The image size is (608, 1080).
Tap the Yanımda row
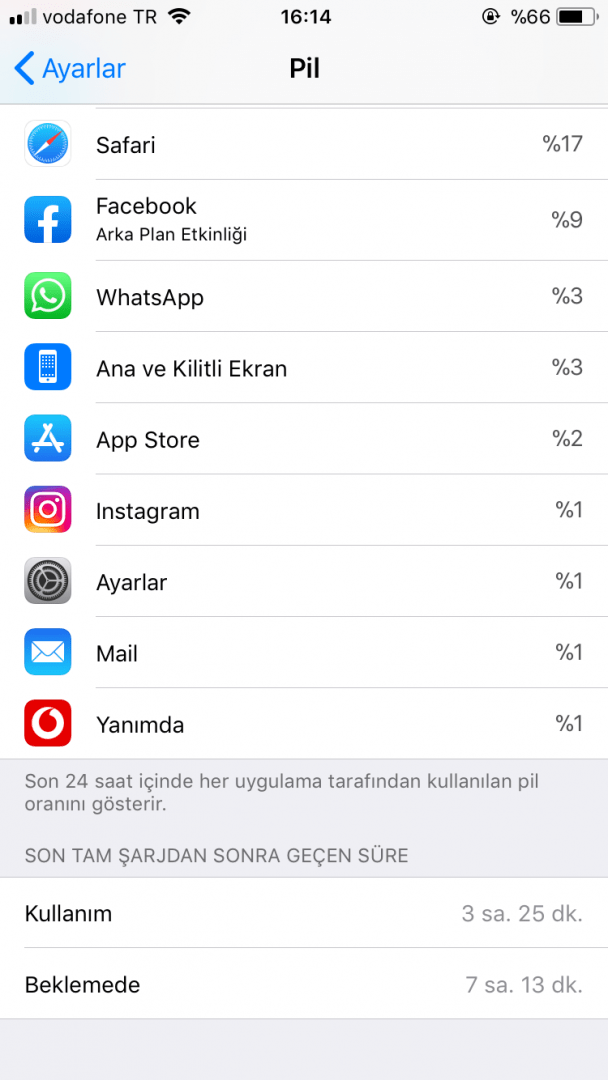304,723
